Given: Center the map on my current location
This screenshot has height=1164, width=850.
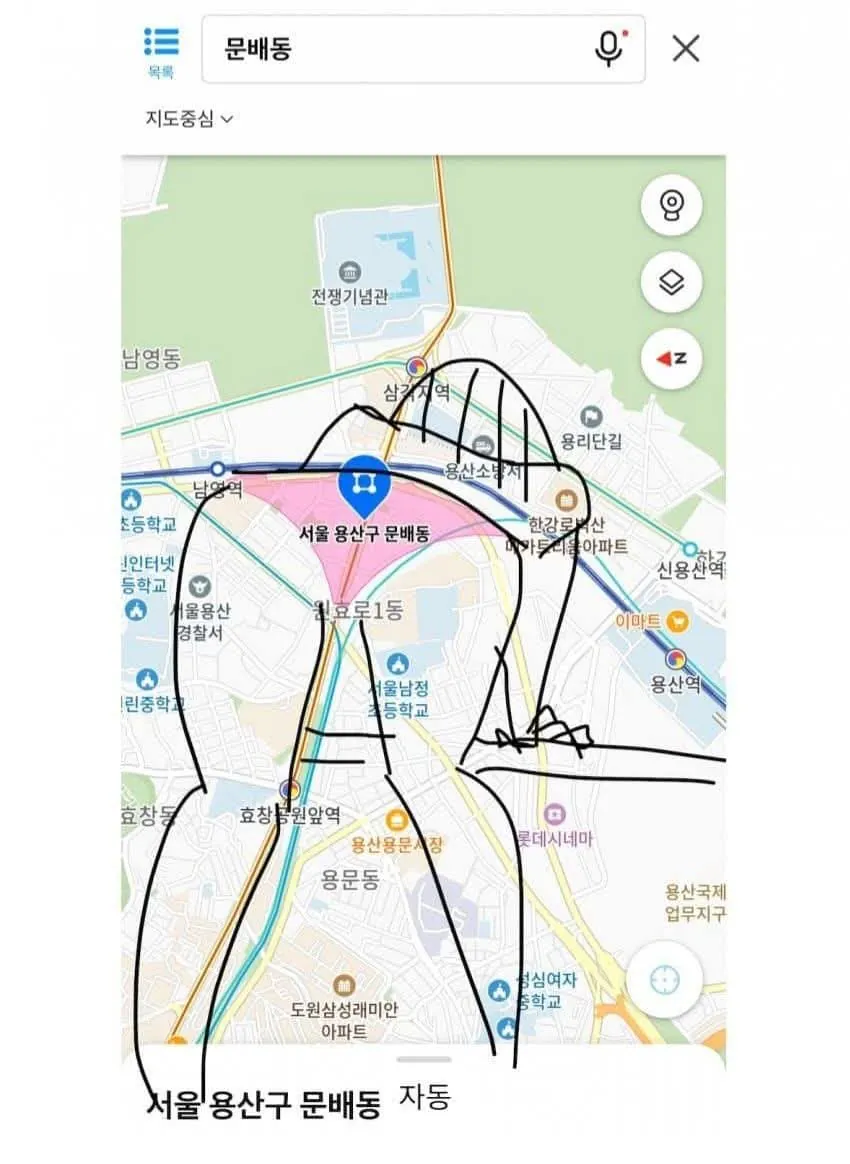Looking at the screenshot, I should pos(664,980).
